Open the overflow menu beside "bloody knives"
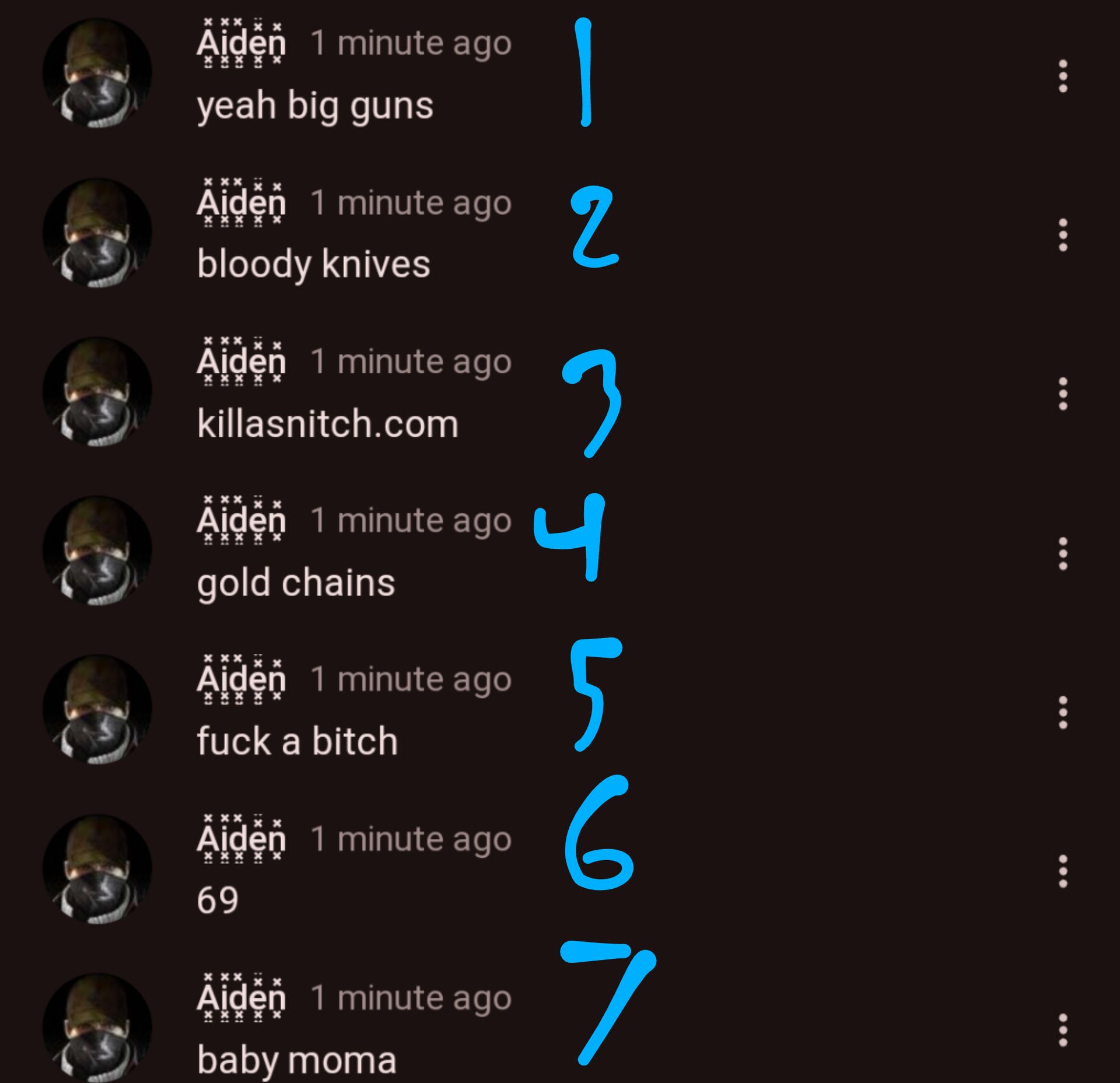 pyautogui.click(x=1063, y=235)
